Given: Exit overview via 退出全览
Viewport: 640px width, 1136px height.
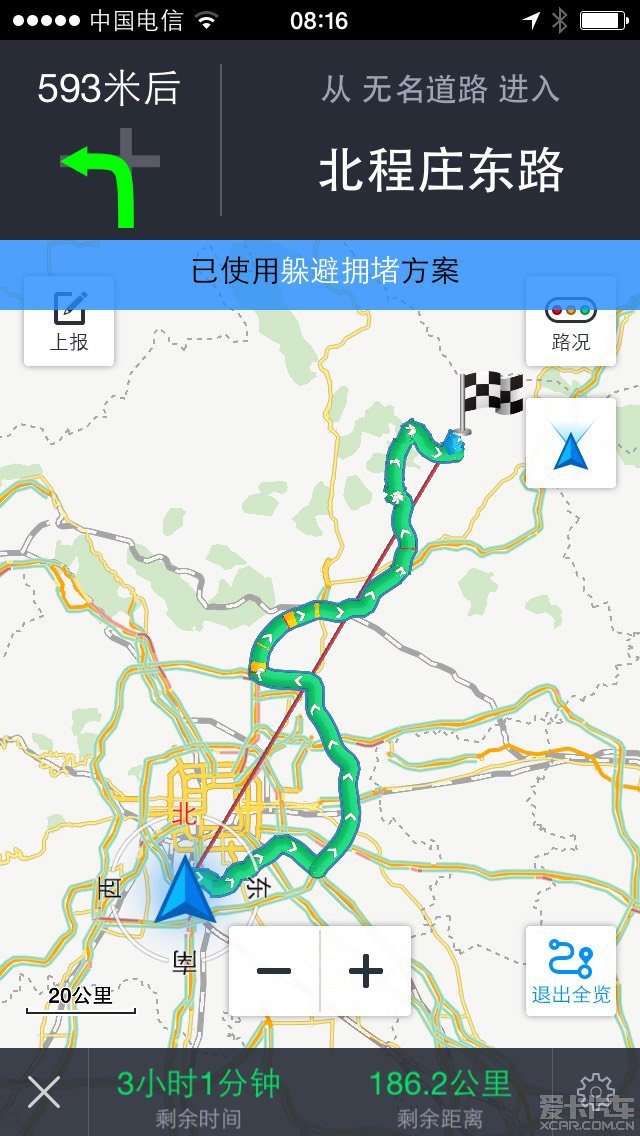Looking at the screenshot, I should click(570, 971).
